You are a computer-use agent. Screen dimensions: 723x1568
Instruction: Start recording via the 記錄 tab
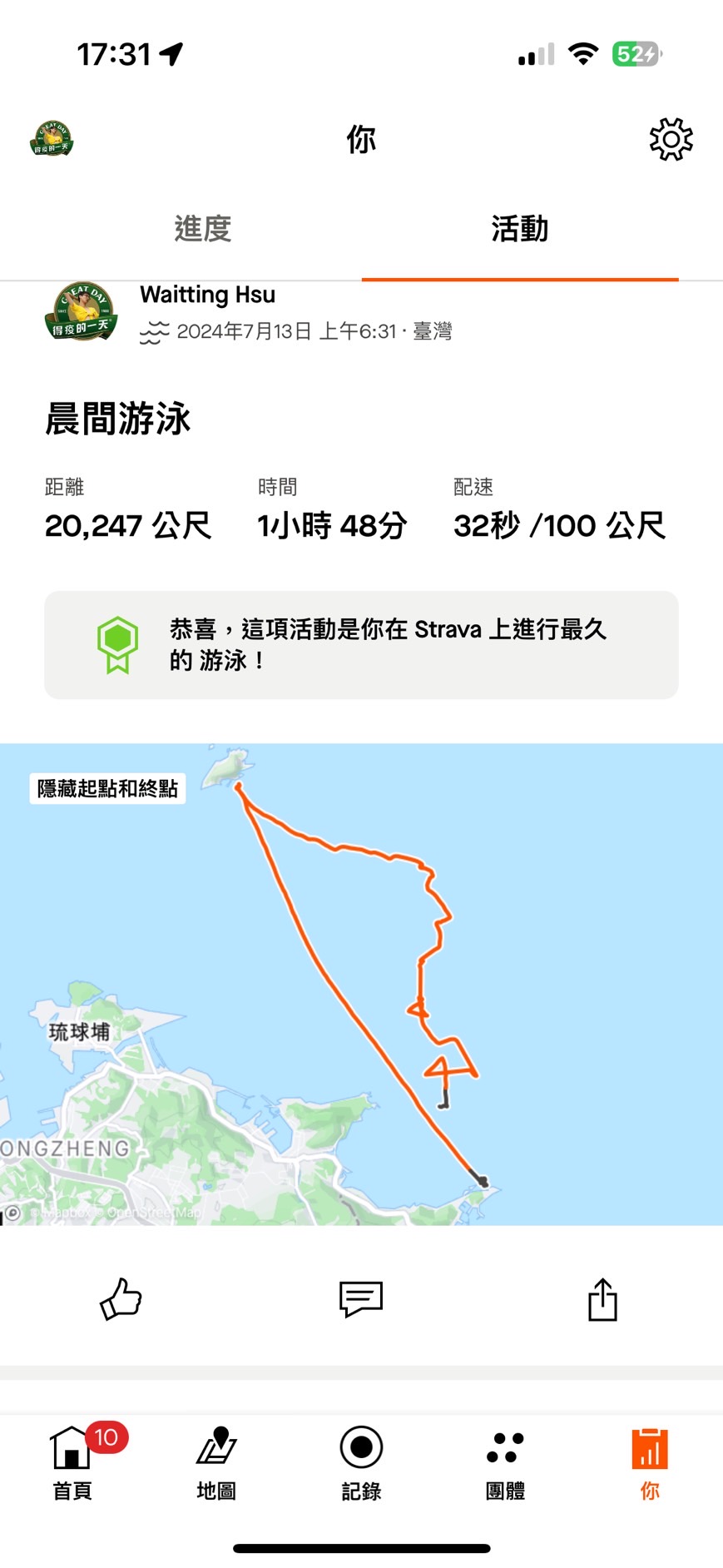[x=361, y=1462]
